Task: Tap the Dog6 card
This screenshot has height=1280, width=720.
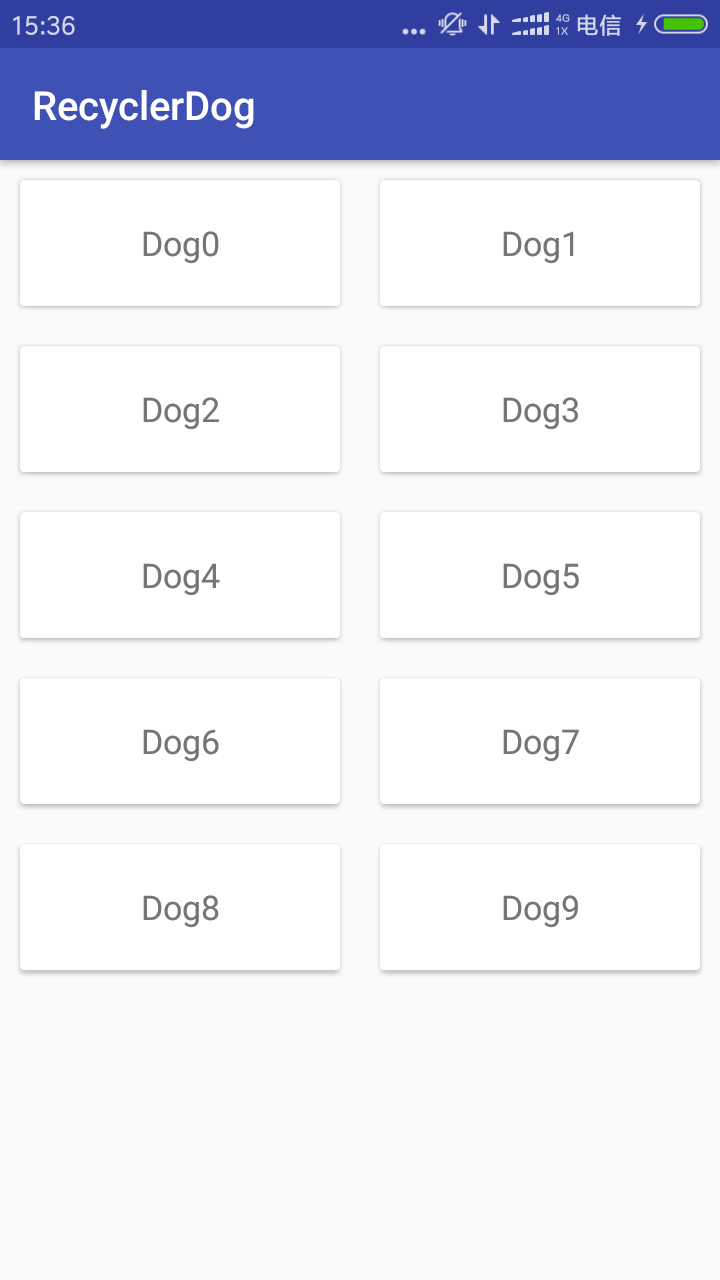Action: 180,741
